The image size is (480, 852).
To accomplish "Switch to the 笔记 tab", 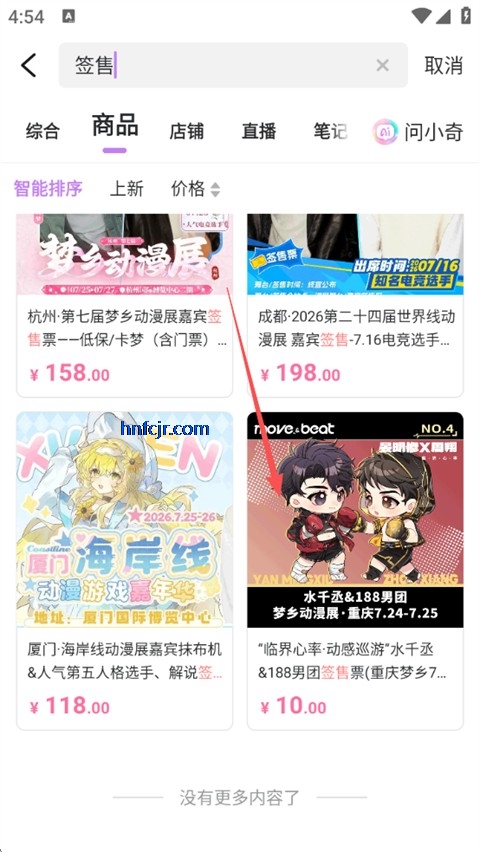I will coord(330,131).
